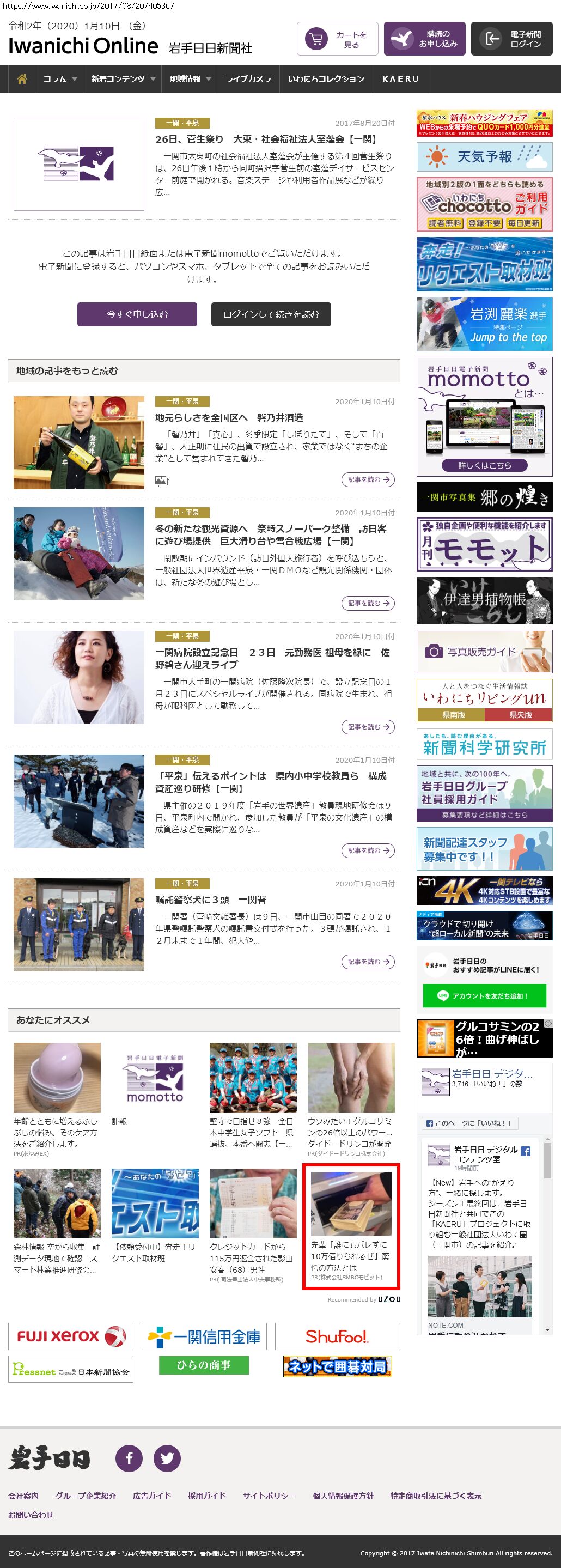Image resolution: width=561 pixels, height=1568 pixels.
Task: Select 電子新聞ログイン button
Action: click(x=512, y=40)
